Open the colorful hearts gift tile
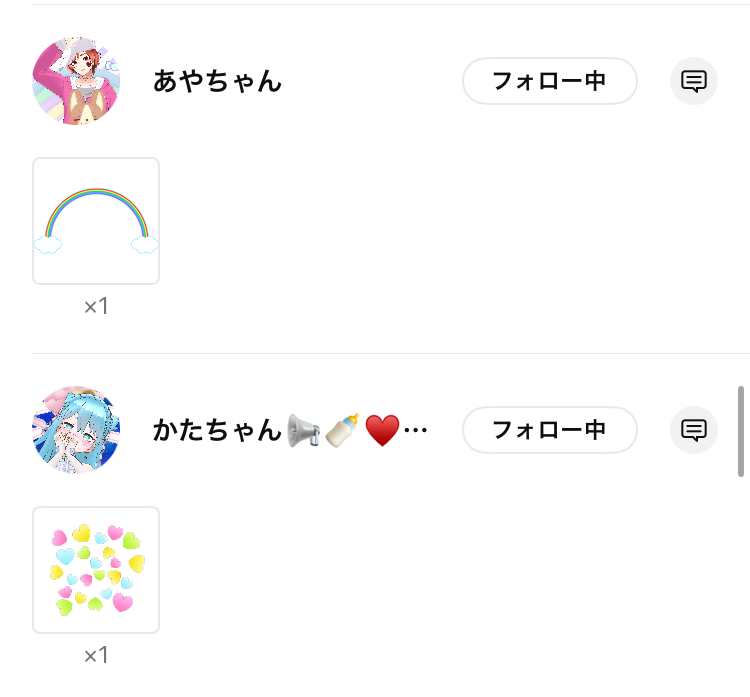 pyautogui.click(x=96, y=570)
